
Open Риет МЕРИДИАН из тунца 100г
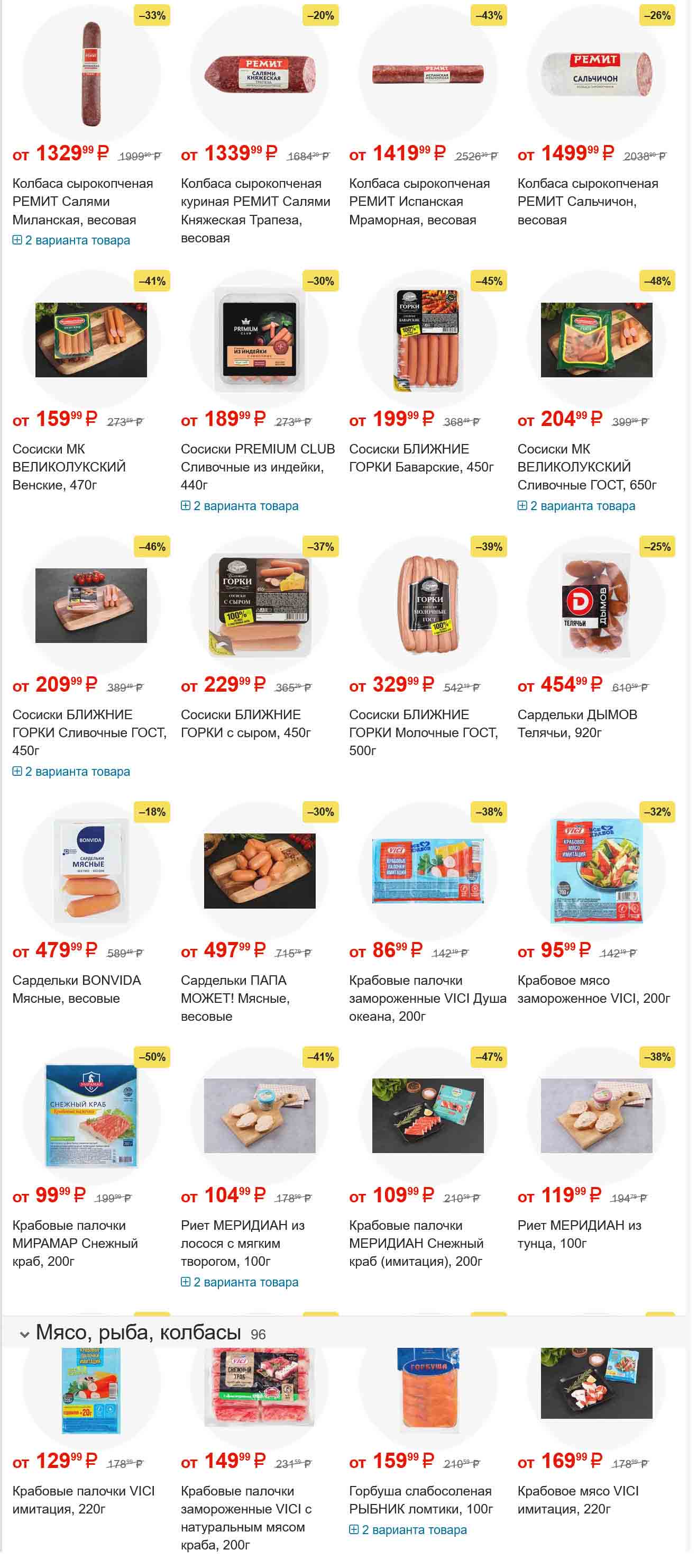coord(579,1234)
